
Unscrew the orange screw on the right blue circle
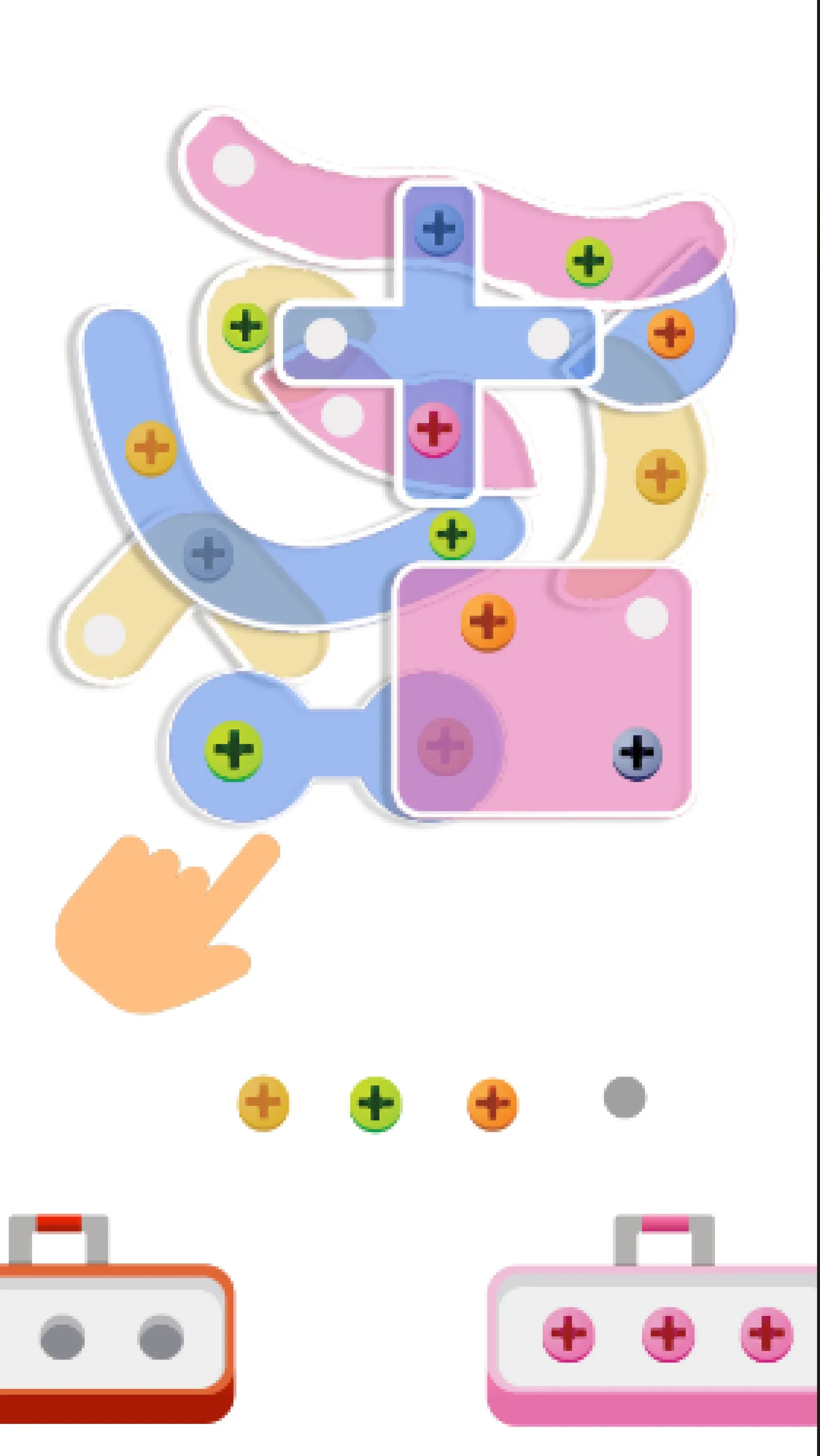pyautogui.click(x=670, y=333)
